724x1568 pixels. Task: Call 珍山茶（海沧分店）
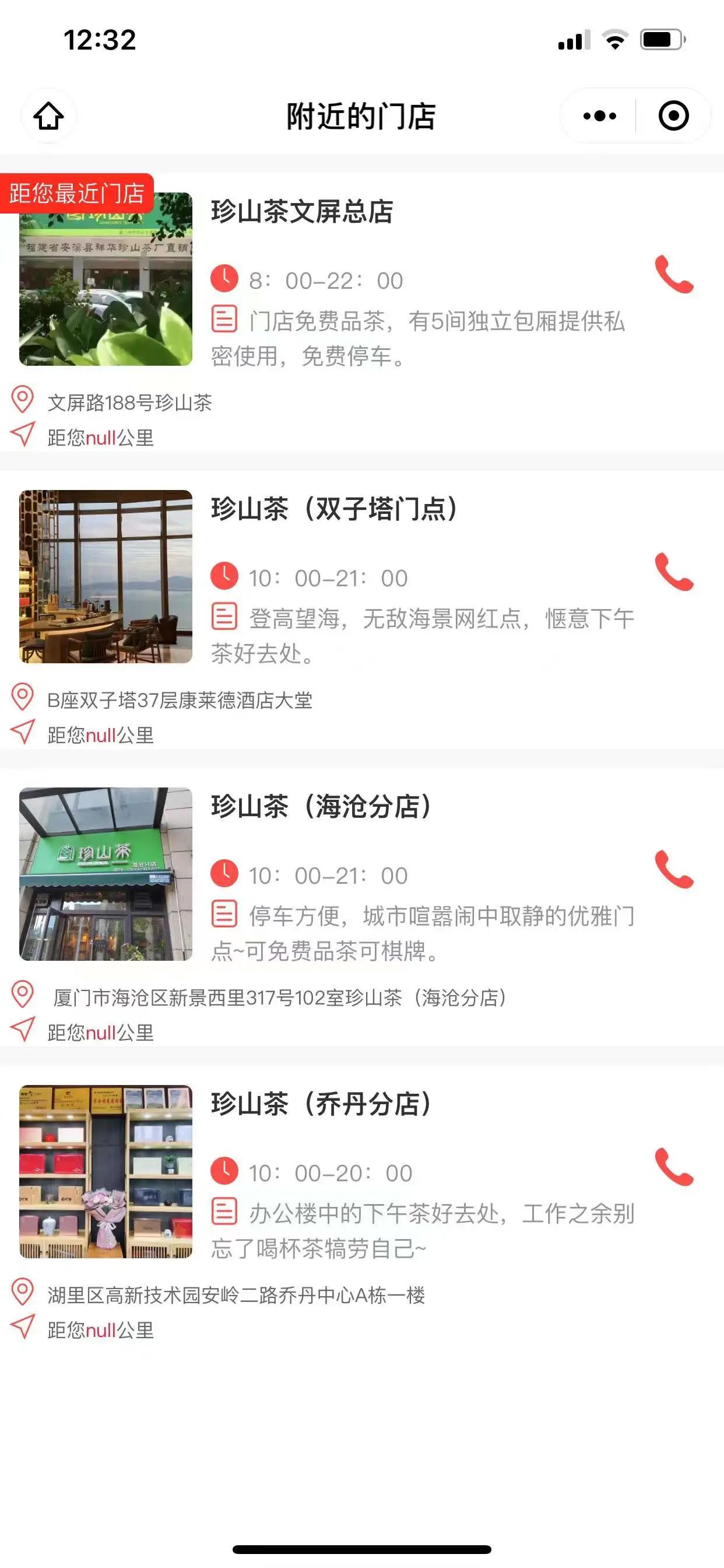pyautogui.click(x=674, y=870)
